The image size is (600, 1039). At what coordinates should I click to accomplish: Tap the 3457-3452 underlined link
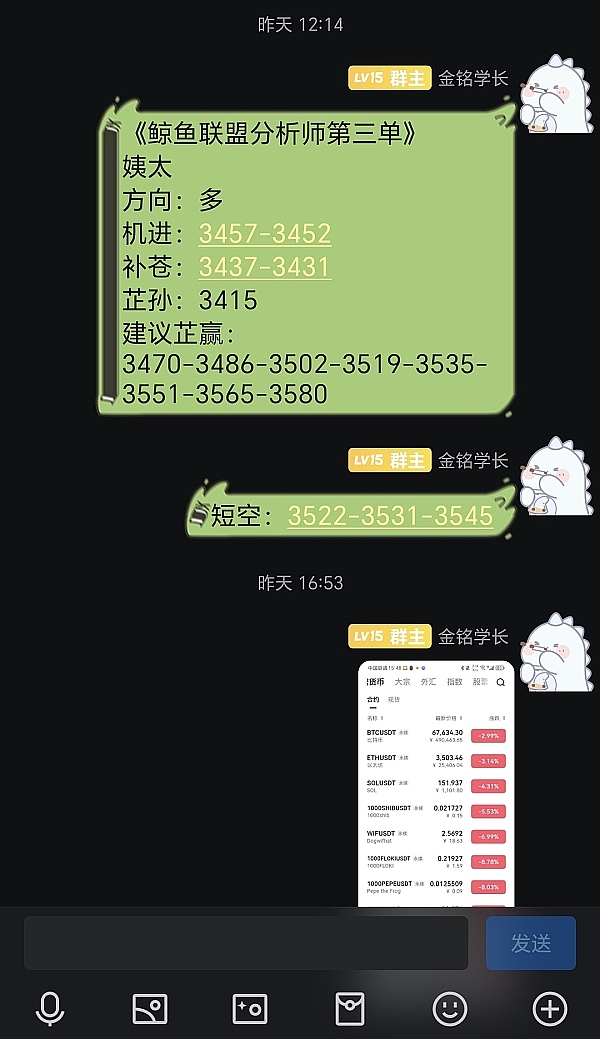(265, 234)
